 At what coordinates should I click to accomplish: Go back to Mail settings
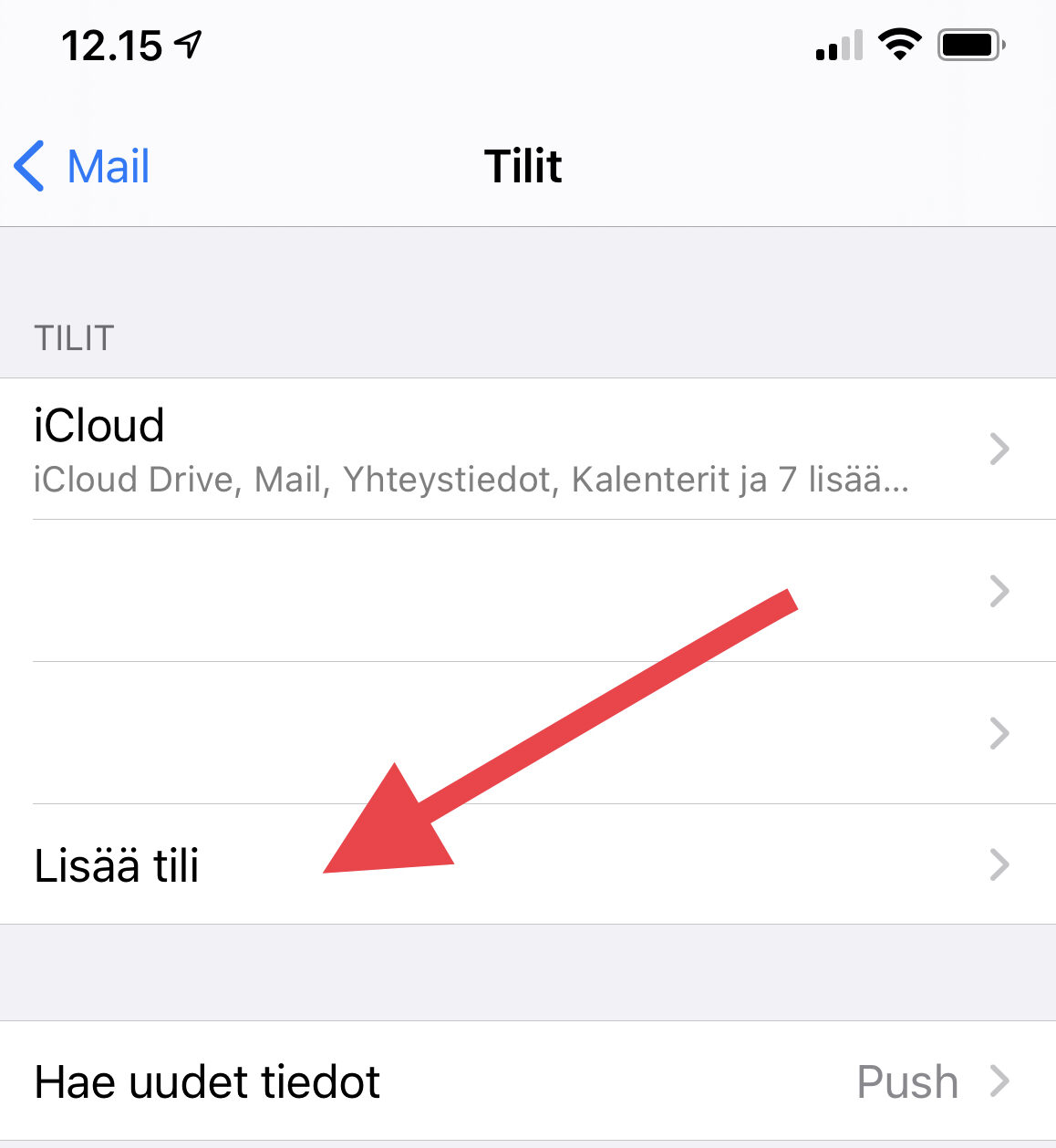pos(84,167)
